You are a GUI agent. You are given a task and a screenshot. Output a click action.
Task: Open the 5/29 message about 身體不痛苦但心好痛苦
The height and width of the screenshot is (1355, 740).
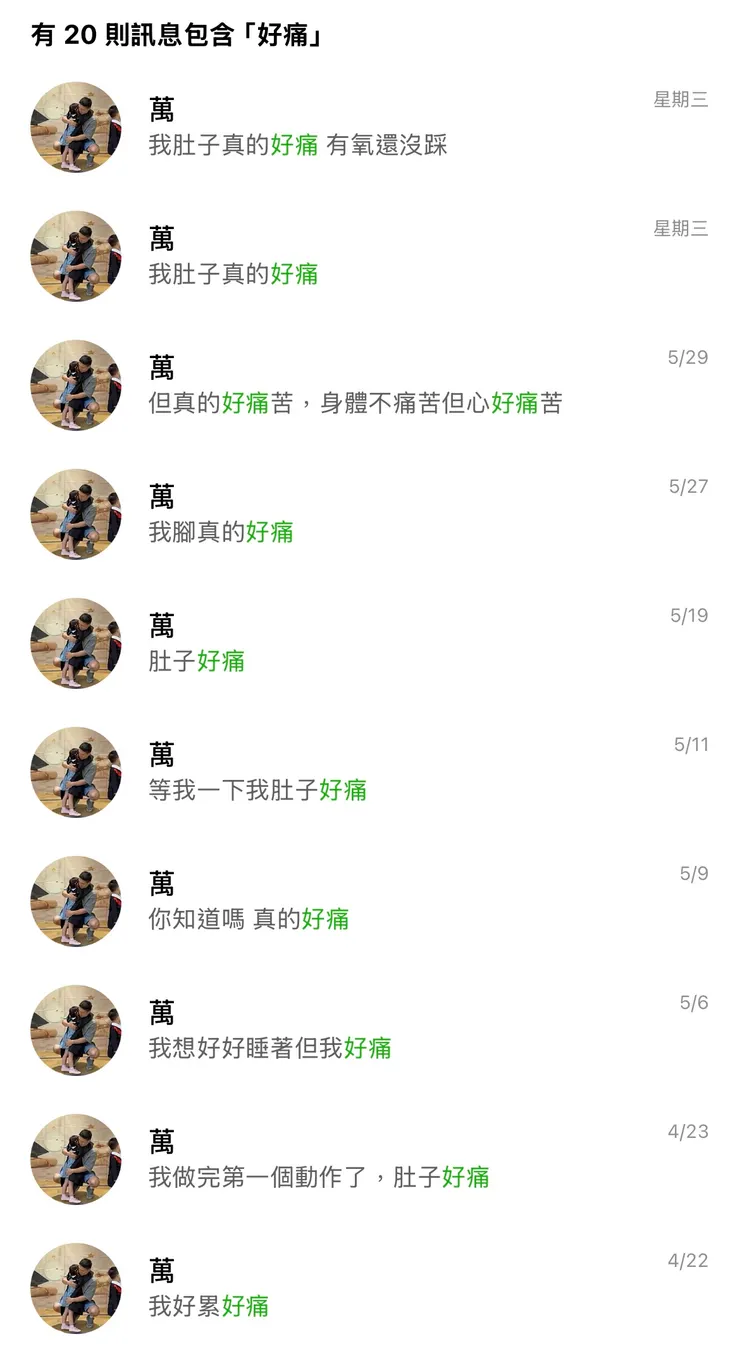point(355,404)
